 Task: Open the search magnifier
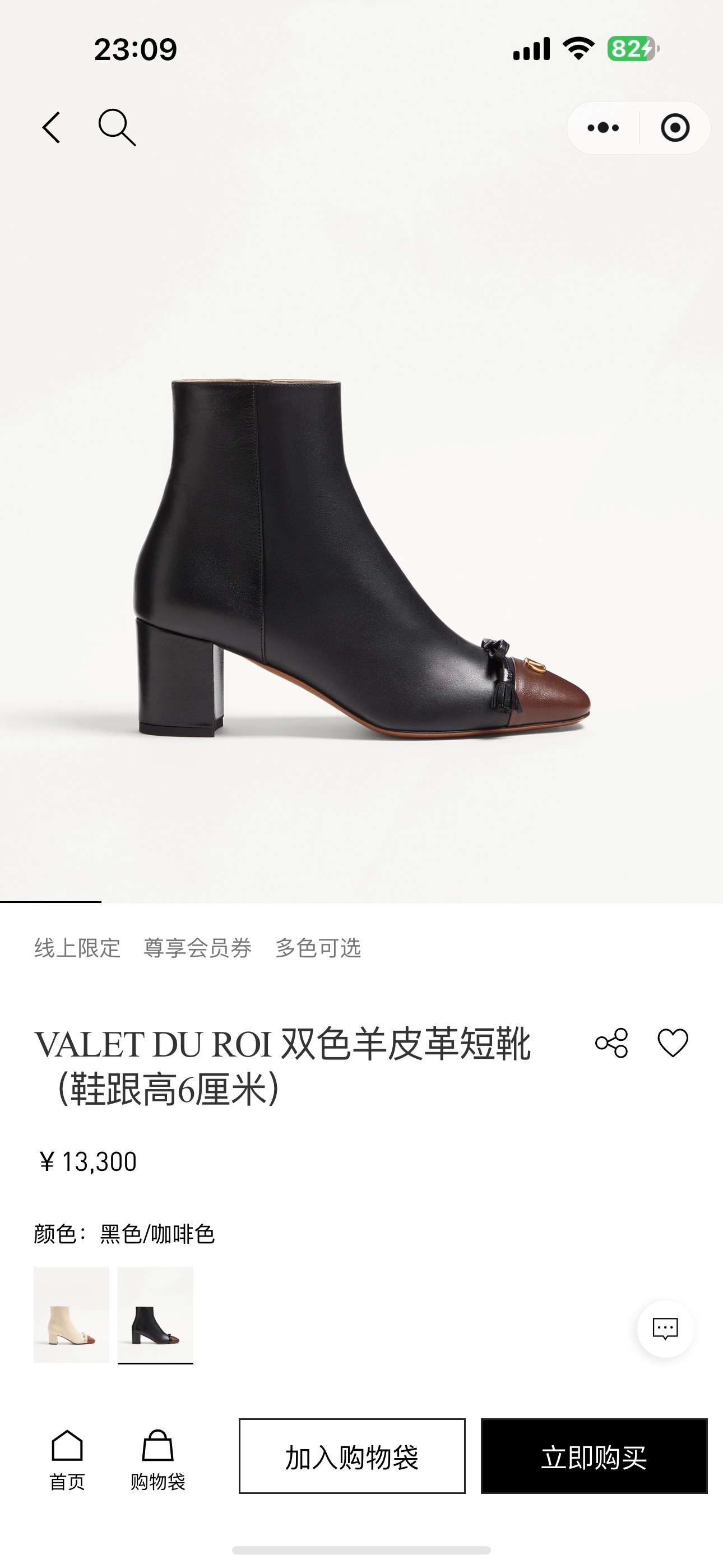(116, 127)
